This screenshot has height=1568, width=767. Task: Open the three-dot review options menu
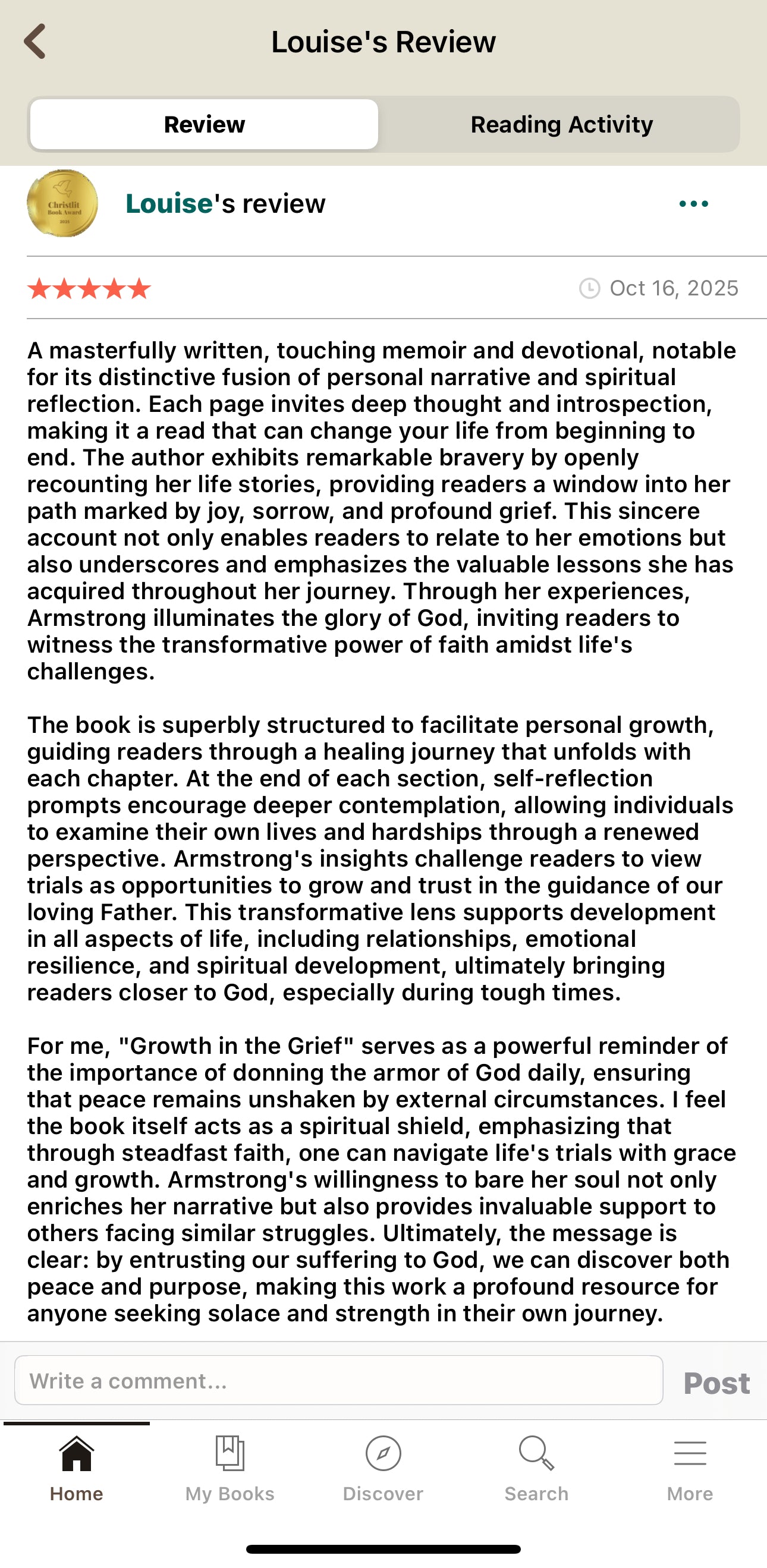point(693,204)
